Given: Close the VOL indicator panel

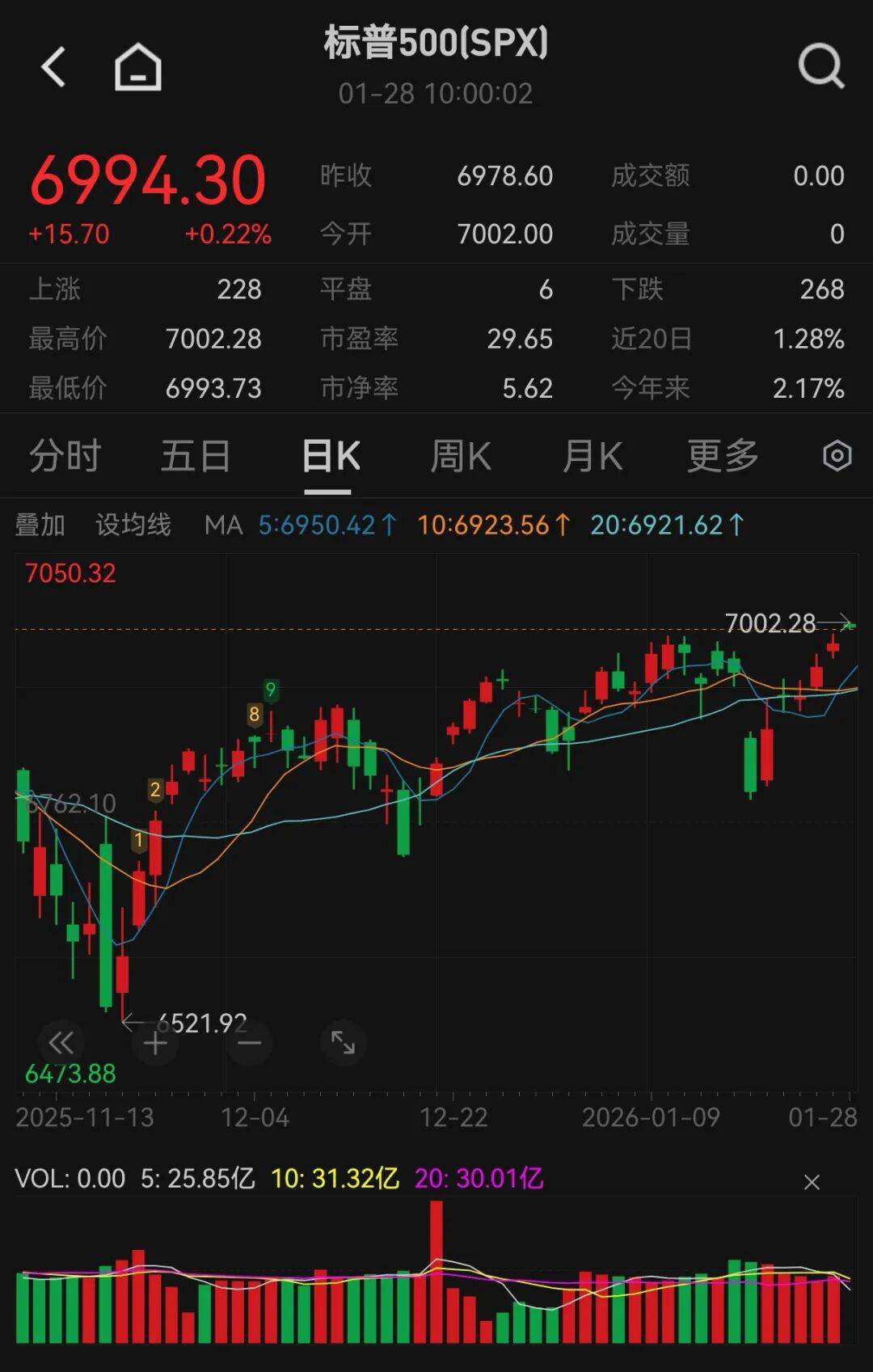Looking at the screenshot, I should 812,1182.
